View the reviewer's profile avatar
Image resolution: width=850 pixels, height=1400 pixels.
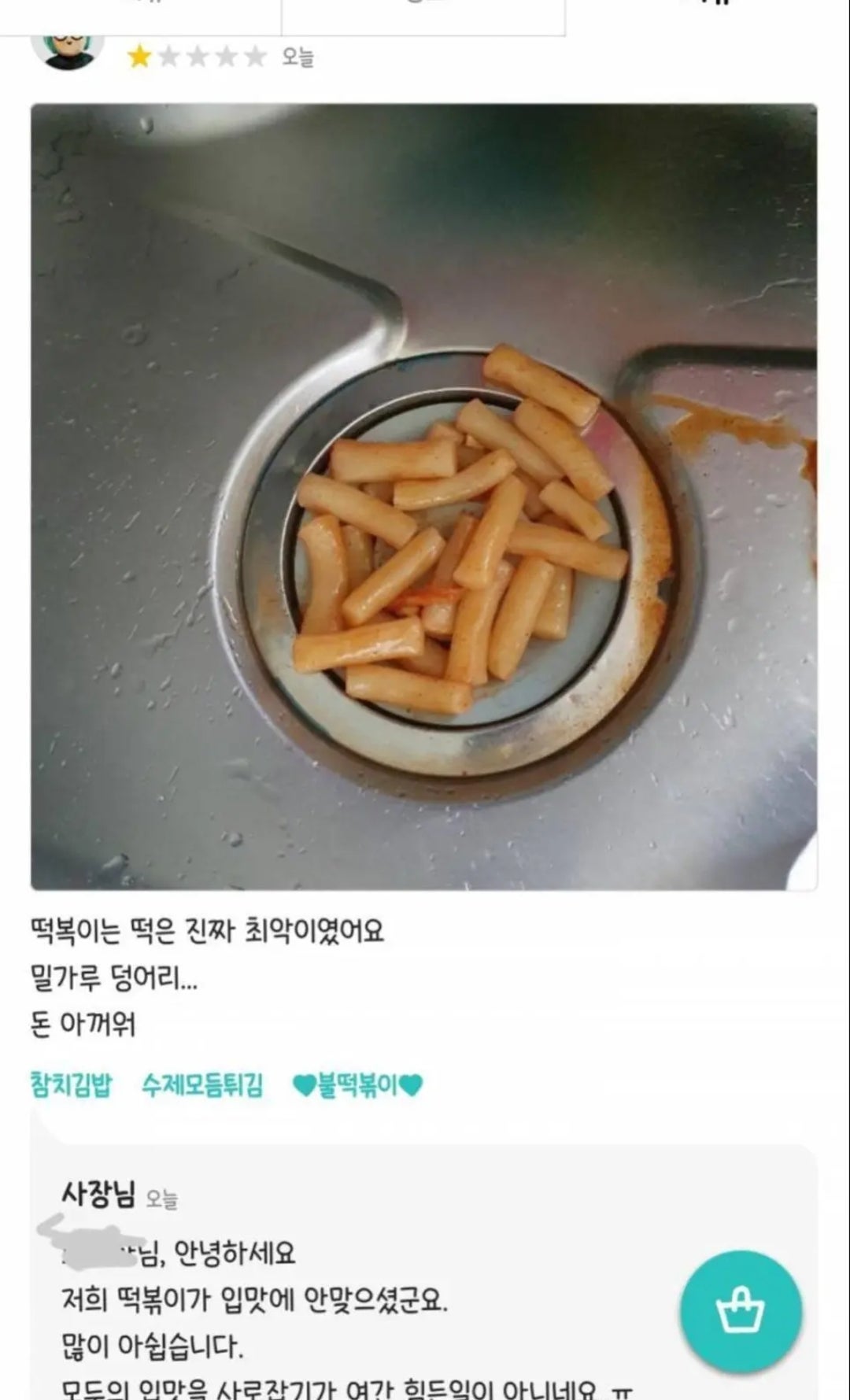tap(68, 49)
